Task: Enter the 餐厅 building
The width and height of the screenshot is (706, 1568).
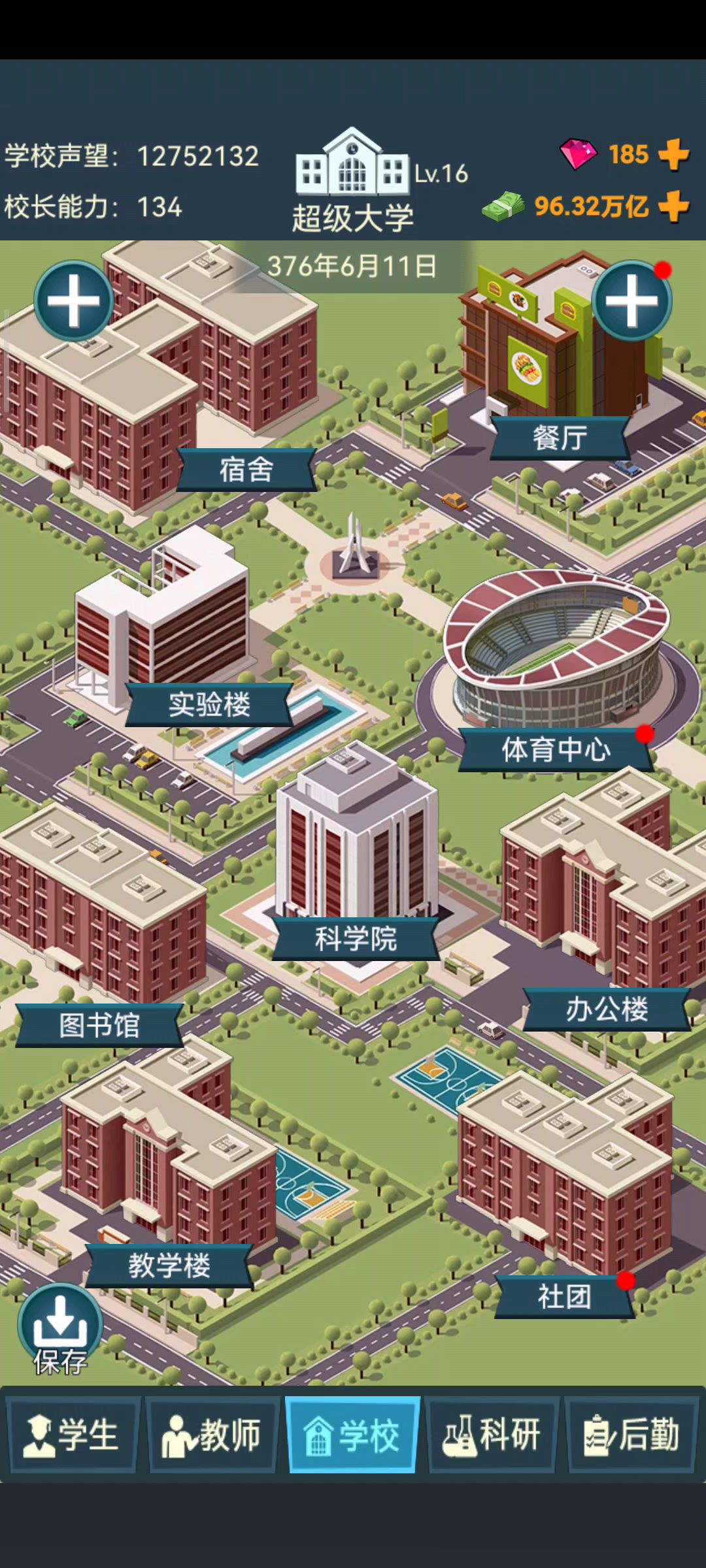Action: tap(560, 438)
